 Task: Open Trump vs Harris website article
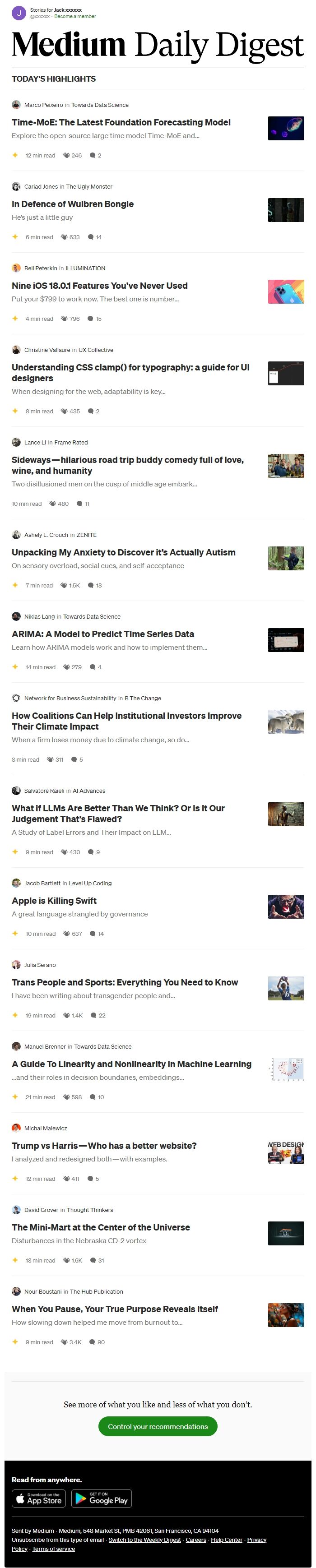pos(103,1145)
